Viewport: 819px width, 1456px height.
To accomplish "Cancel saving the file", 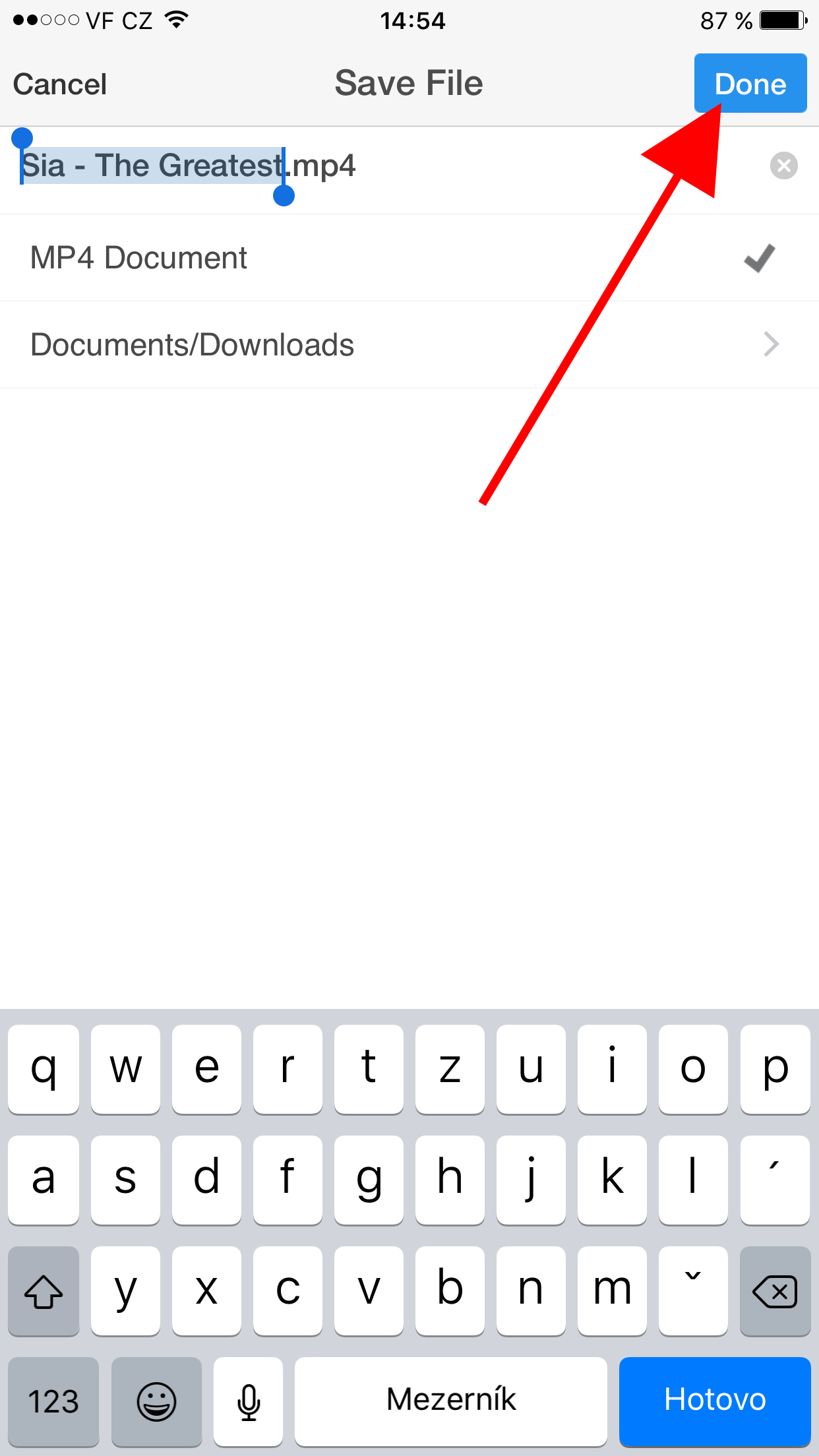I will click(60, 84).
